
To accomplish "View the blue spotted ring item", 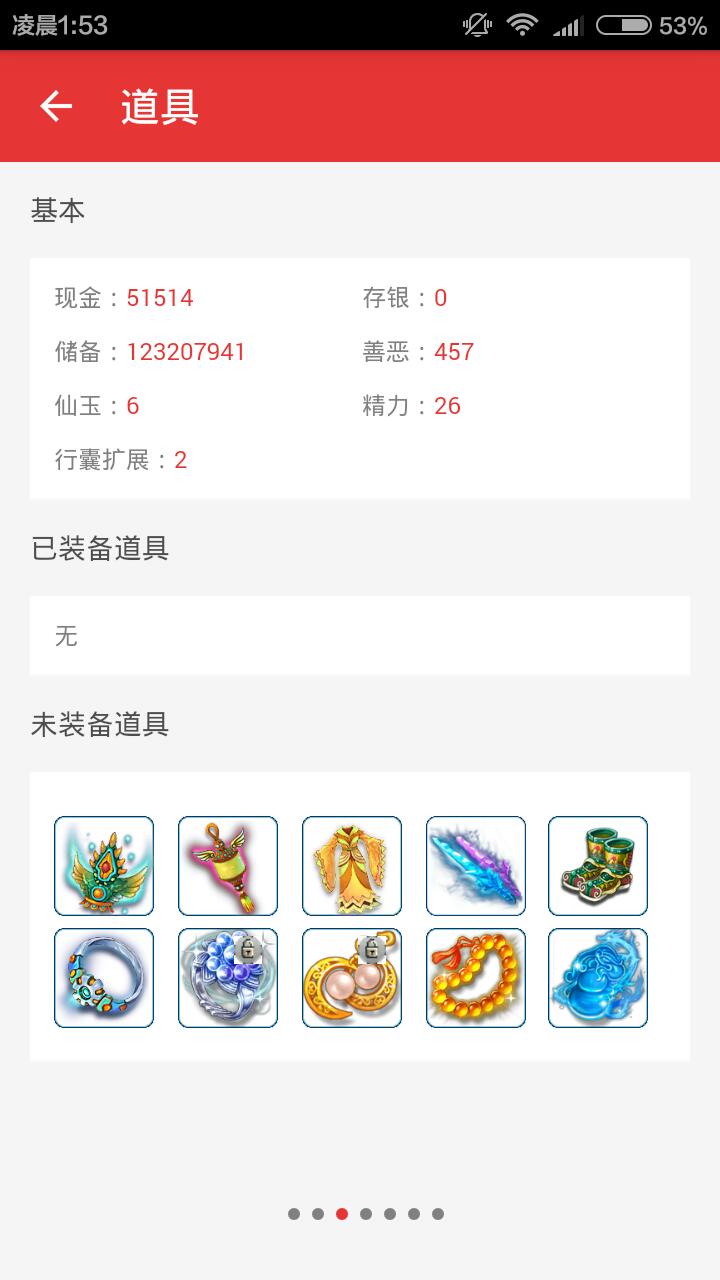I will point(104,978).
